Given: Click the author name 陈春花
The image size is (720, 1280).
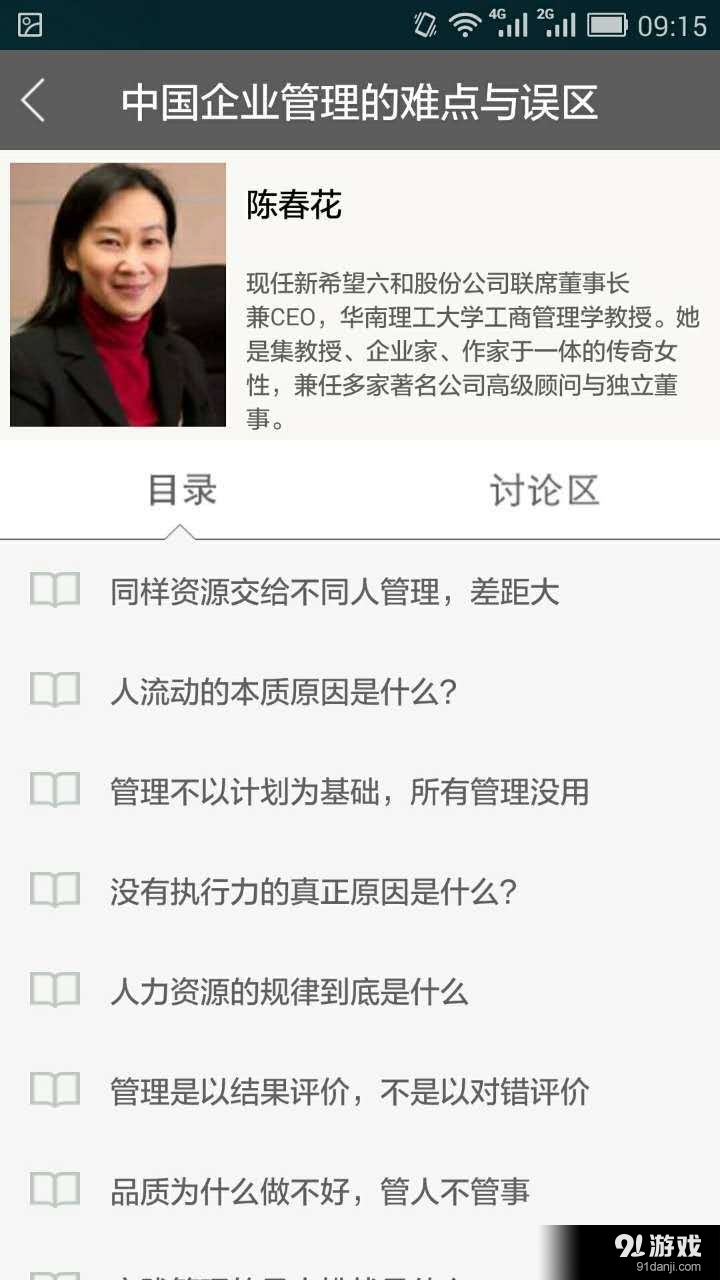Looking at the screenshot, I should click(x=294, y=207).
